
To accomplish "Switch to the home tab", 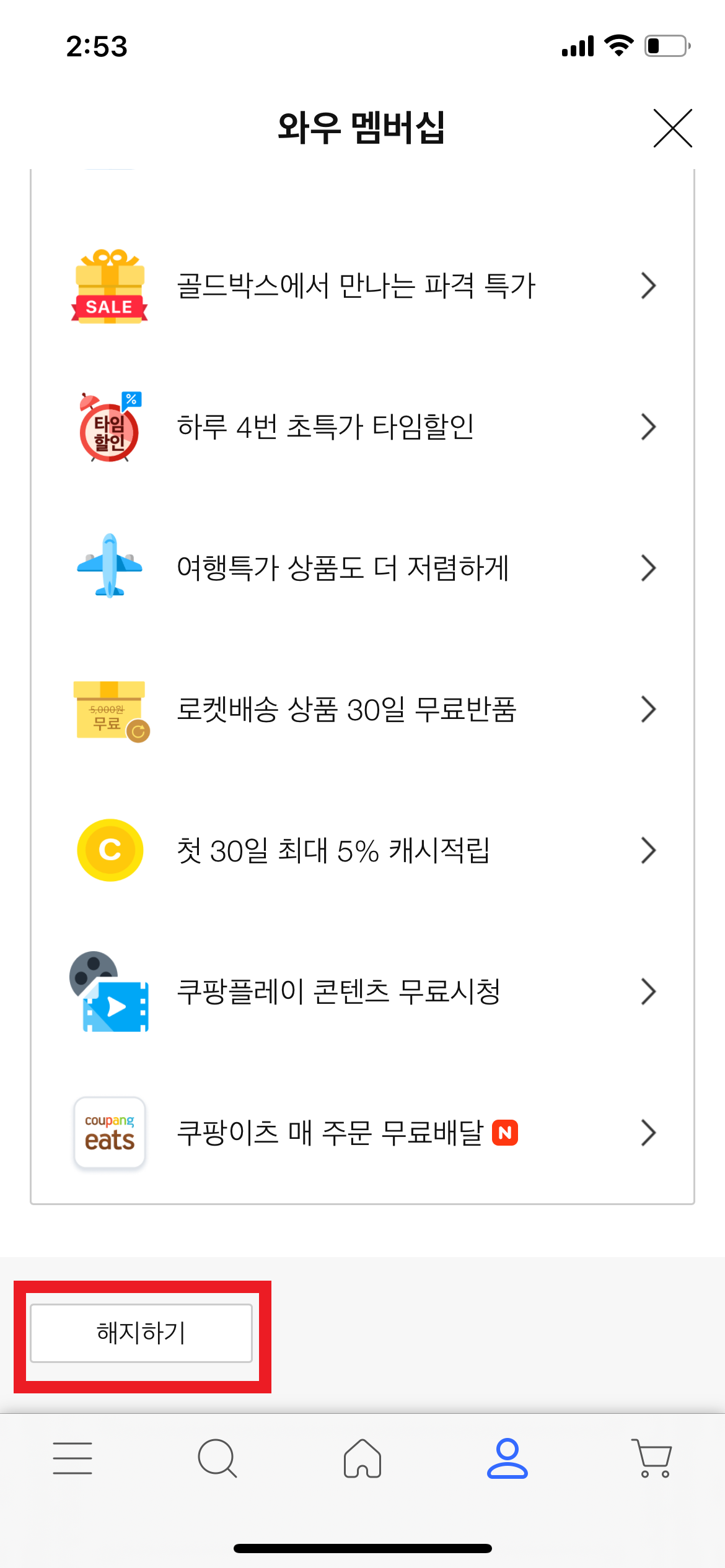I will coord(362,1458).
